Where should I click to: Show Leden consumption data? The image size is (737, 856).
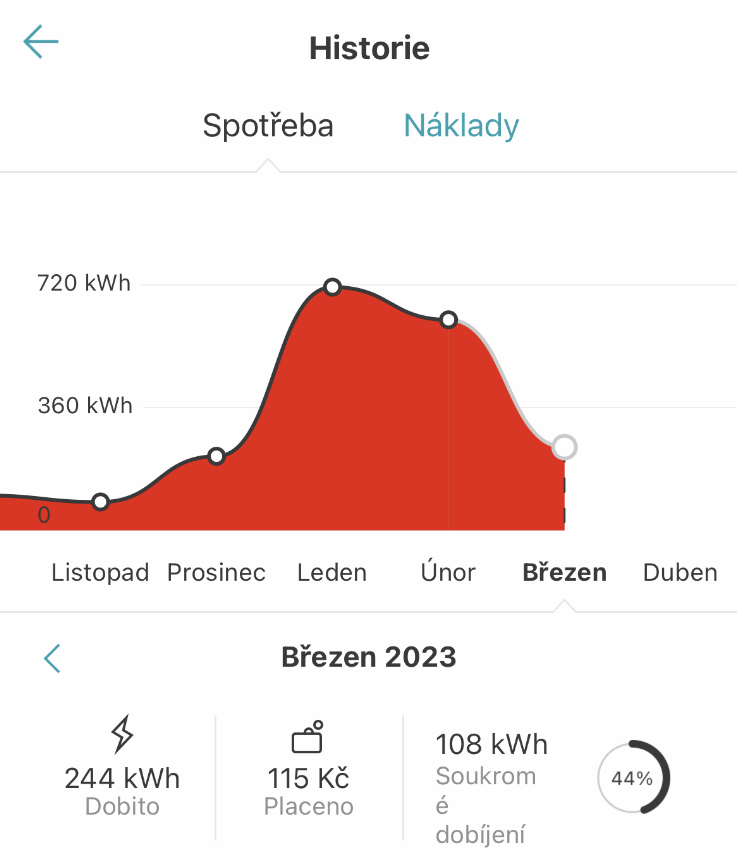(x=332, y=573)
